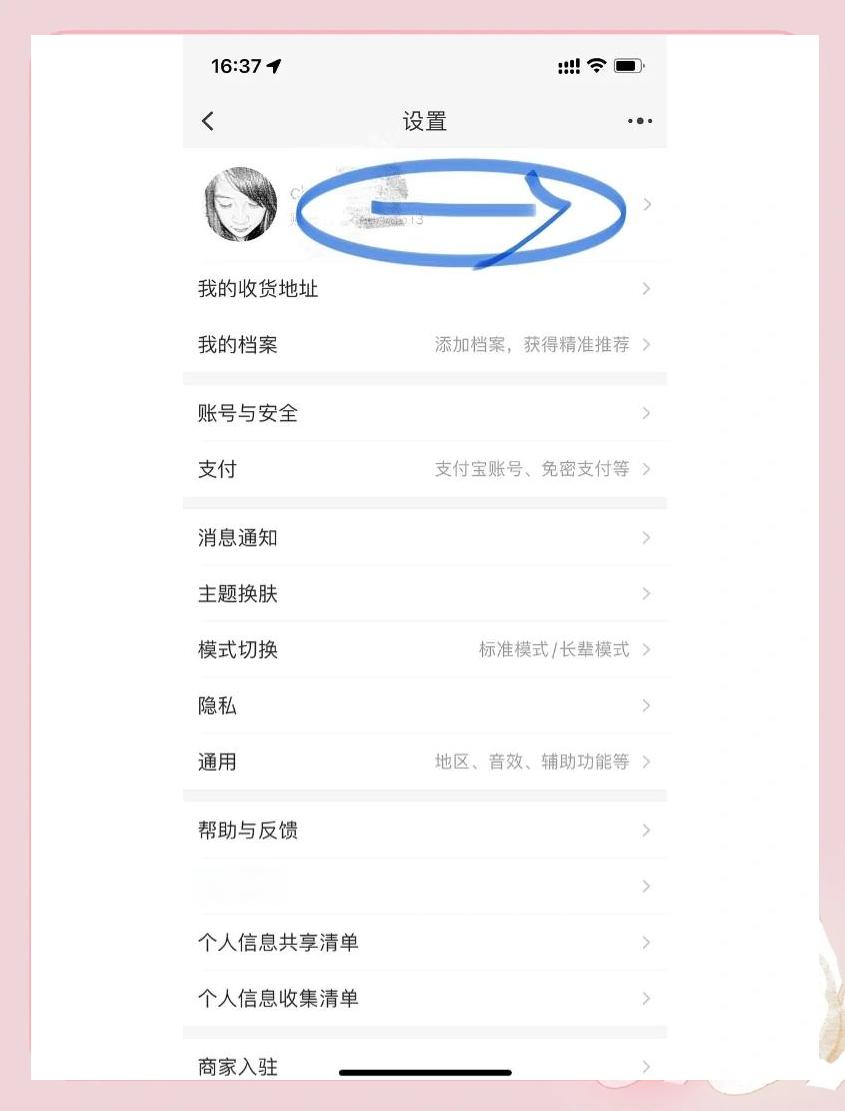Open 消息通知 settings

point(424,538)
